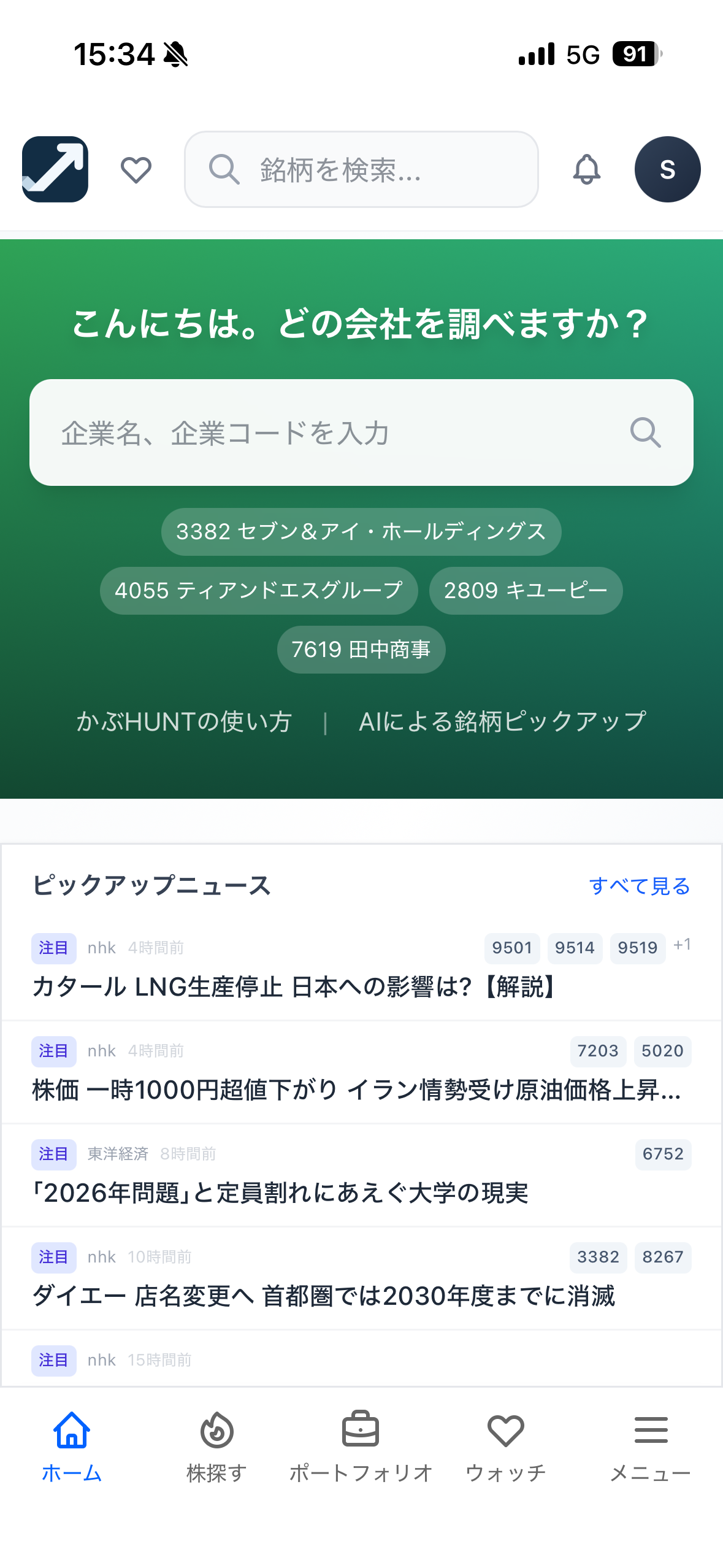Open the メニュー tab

click(650, 1447)
